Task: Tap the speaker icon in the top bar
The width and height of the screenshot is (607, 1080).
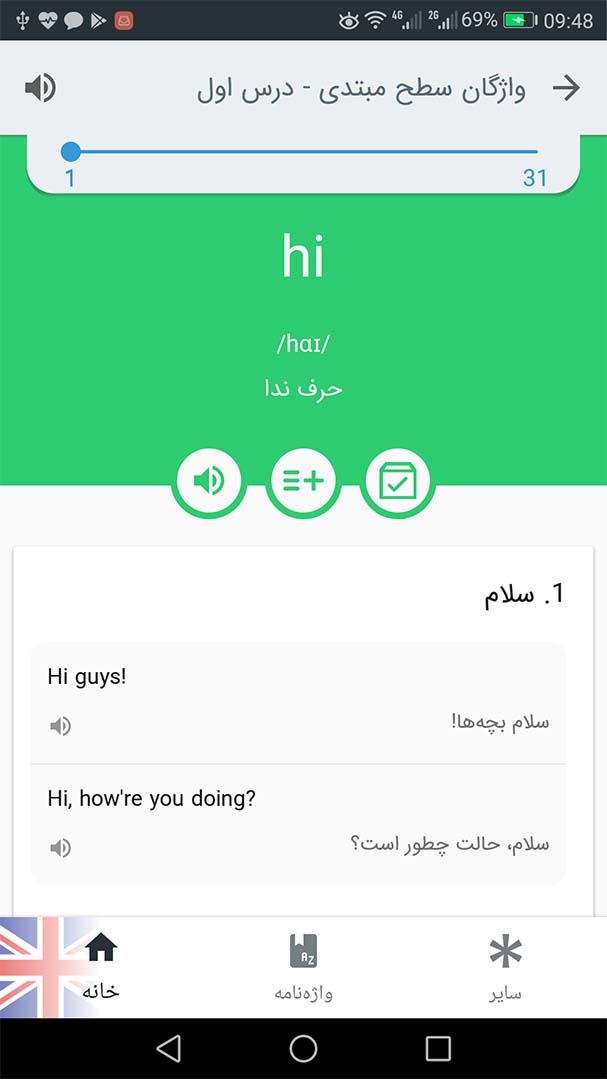Action: (x=40, y=88)
